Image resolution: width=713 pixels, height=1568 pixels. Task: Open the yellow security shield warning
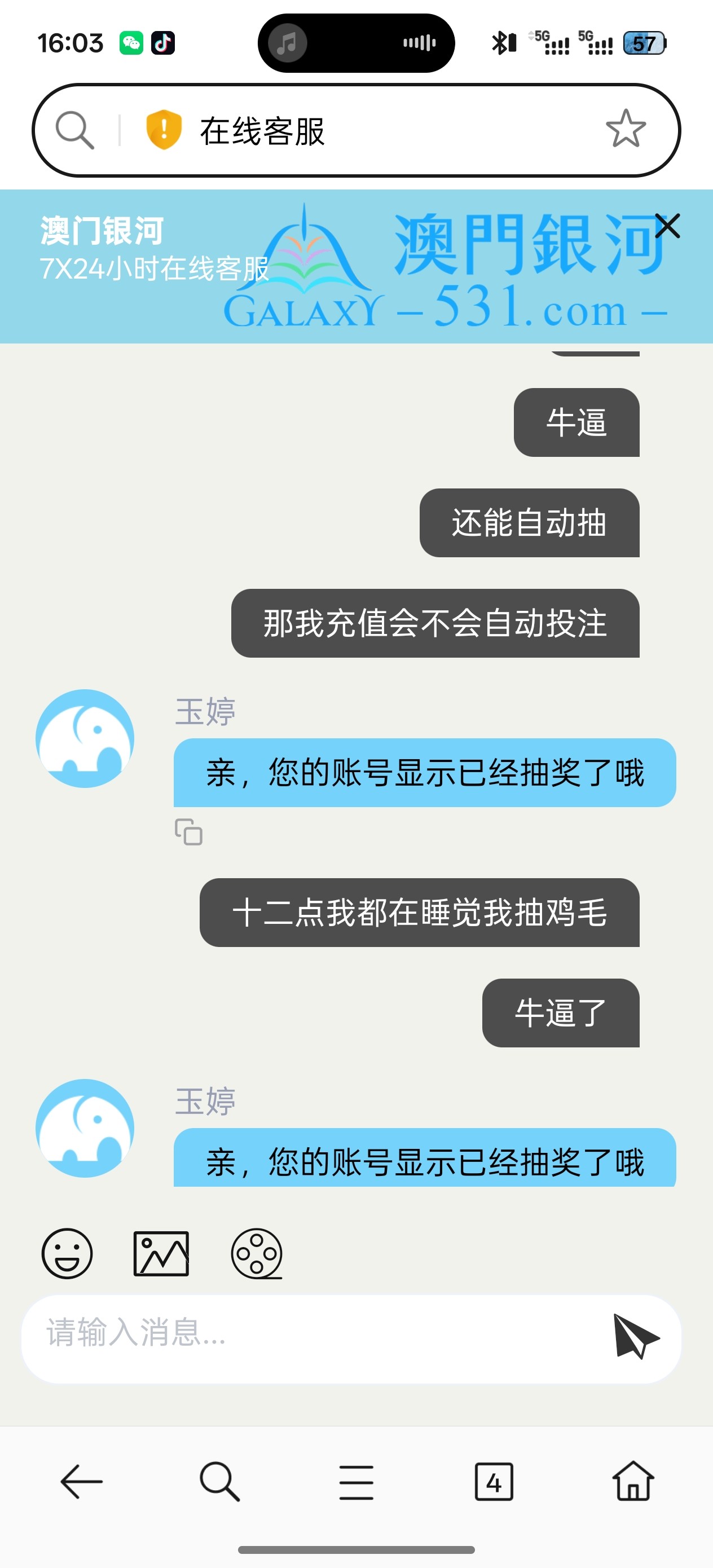click(x=164, y=130)
